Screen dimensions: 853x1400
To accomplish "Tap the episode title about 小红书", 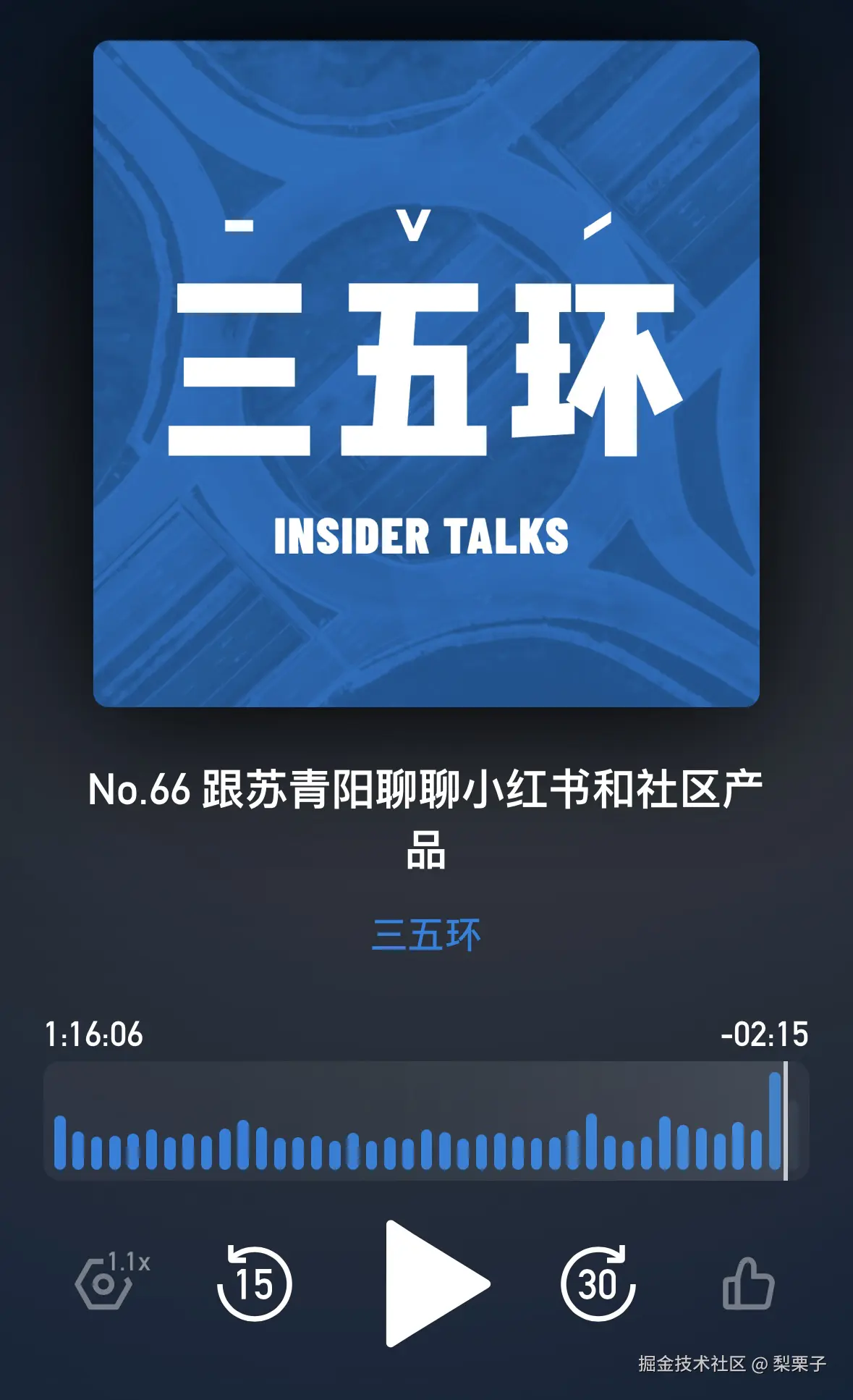I will (x=426, y=818).
